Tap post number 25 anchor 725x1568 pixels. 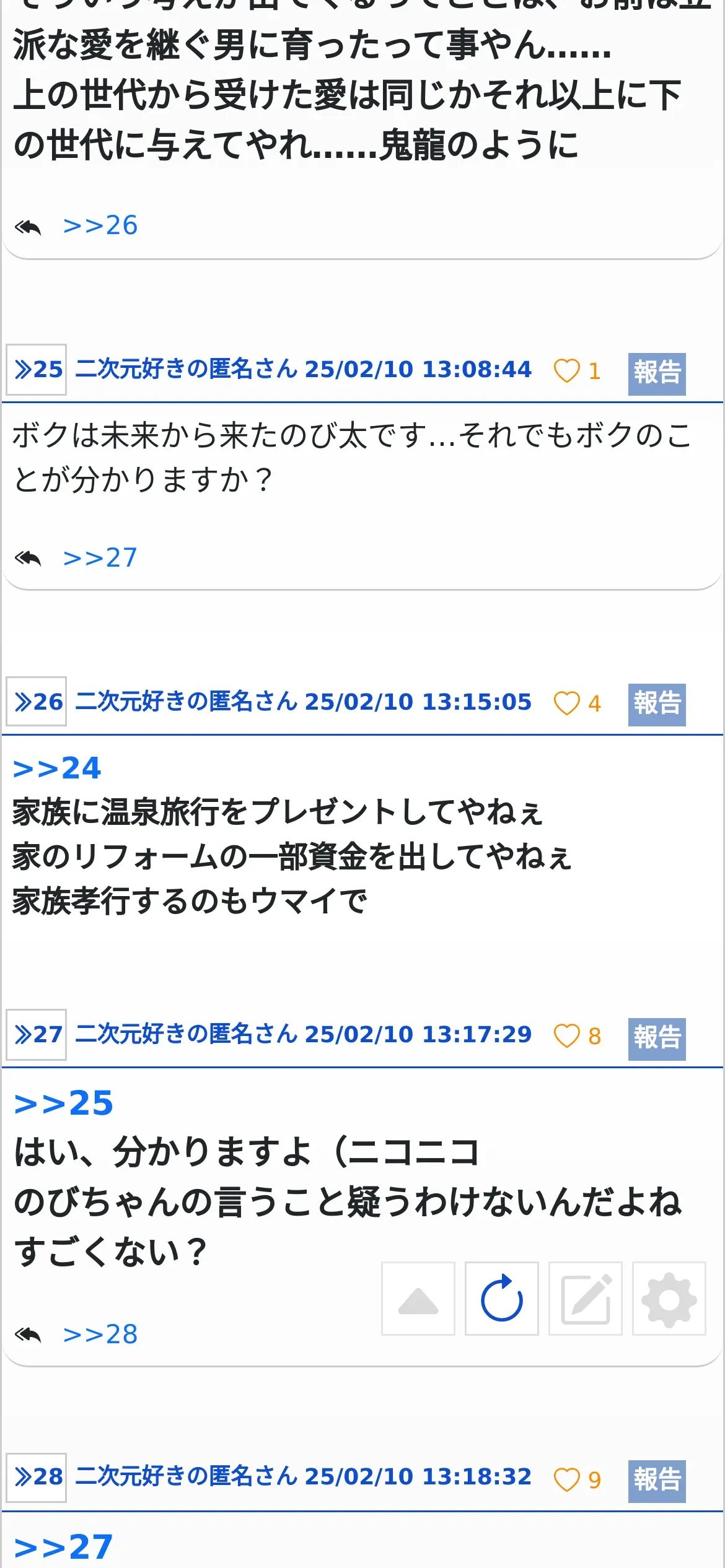pyautogui.click(x=37, y=370)
